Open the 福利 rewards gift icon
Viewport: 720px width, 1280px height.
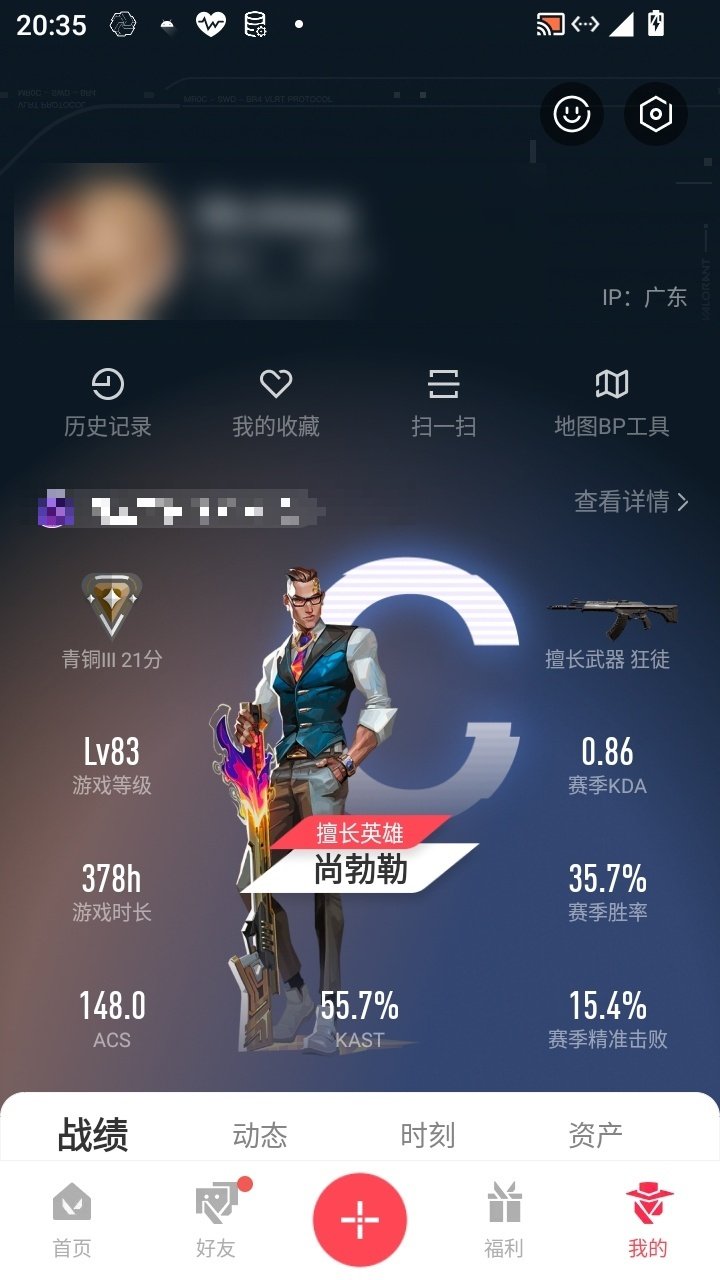tap(505, 1215)
